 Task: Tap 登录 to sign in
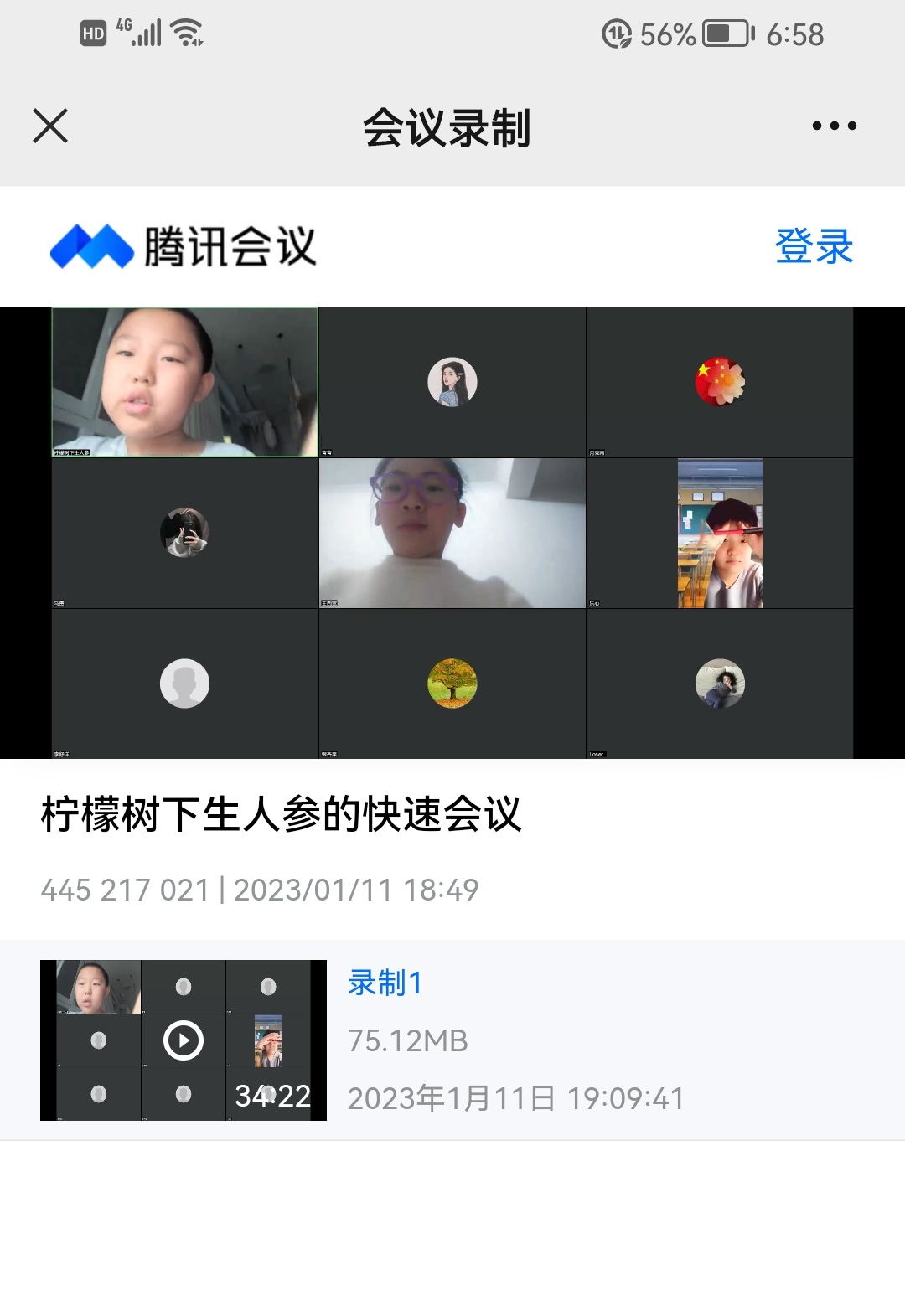point(813,246)
